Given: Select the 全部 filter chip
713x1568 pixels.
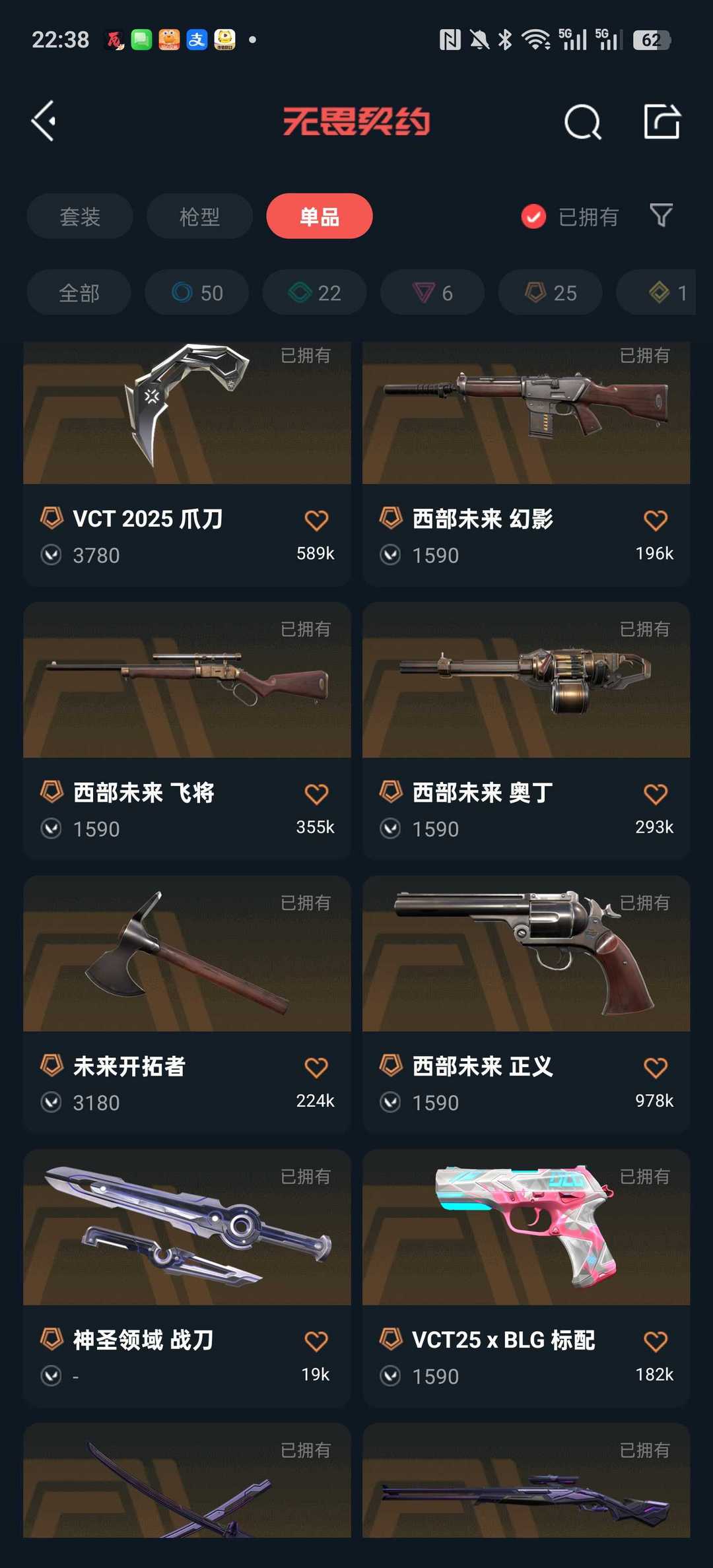Looking at the screenshot, I should point(79,292).
